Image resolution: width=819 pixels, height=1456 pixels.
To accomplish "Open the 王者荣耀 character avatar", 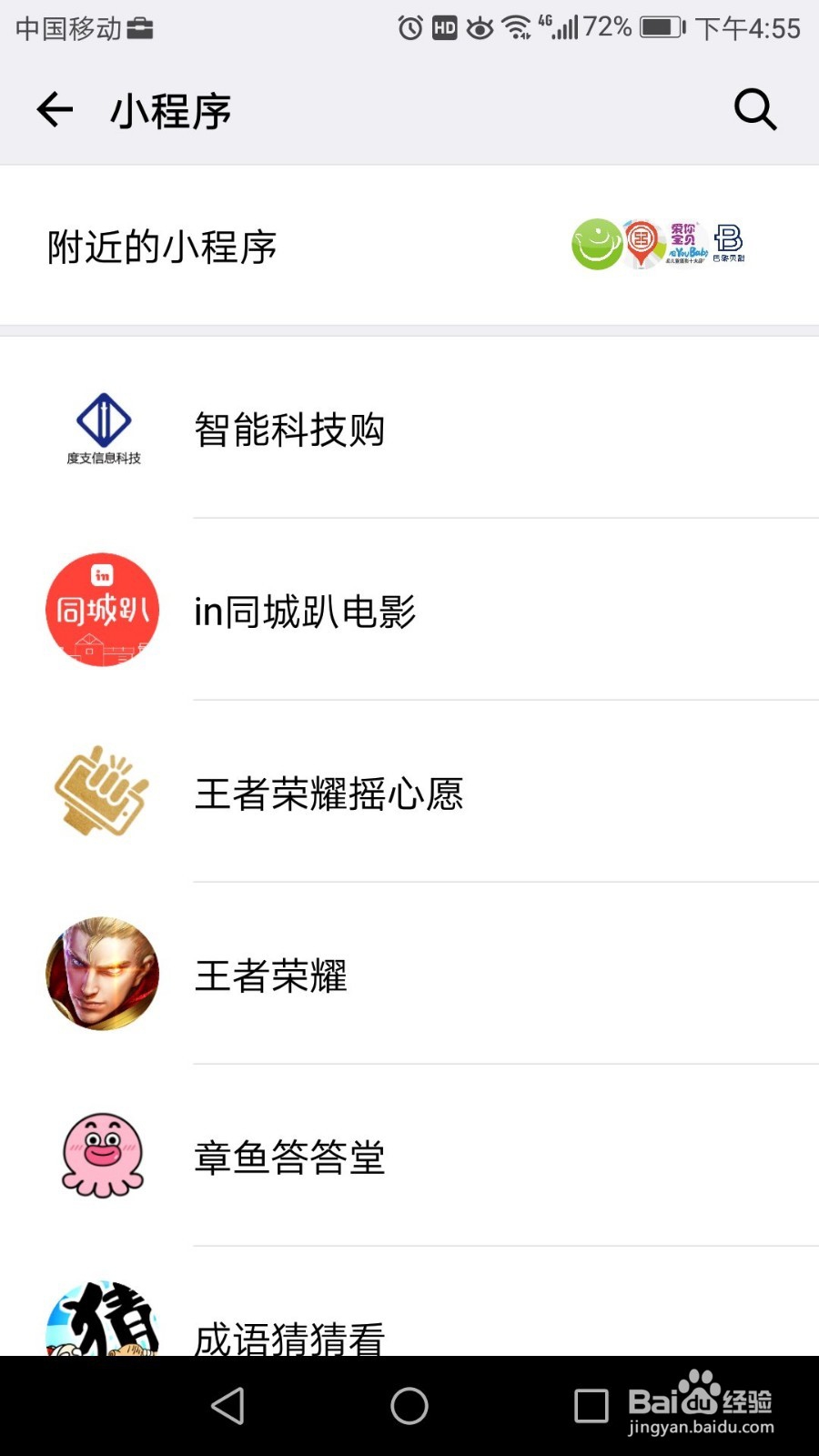I will coord(102,974).
